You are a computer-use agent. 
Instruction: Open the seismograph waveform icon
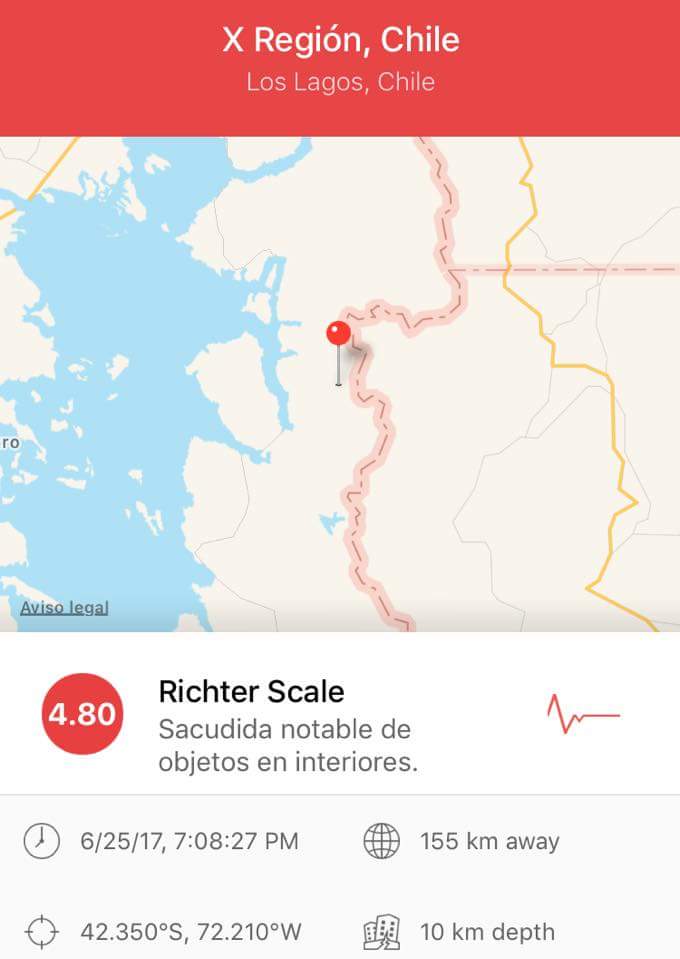(583, 714)
